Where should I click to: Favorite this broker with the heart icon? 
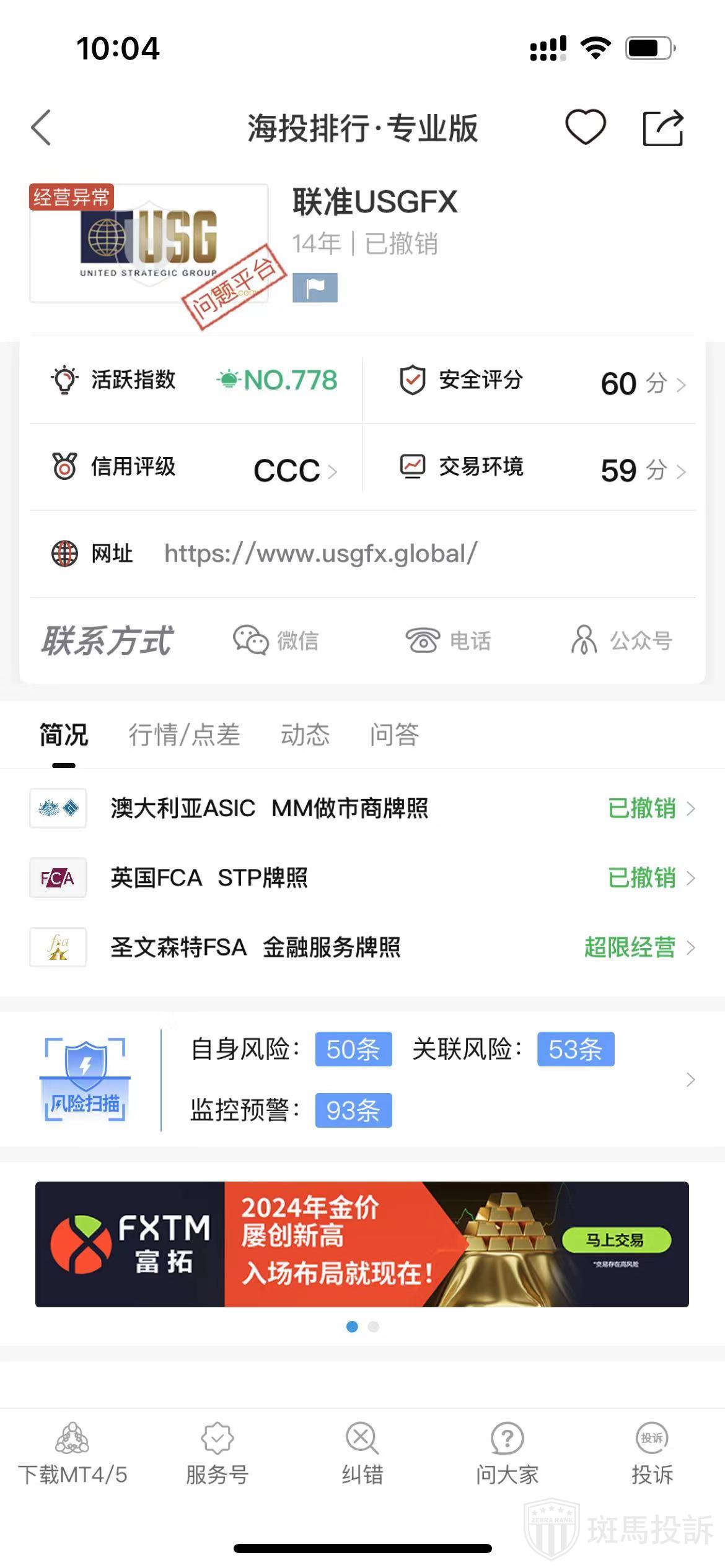tap(585, 128)
